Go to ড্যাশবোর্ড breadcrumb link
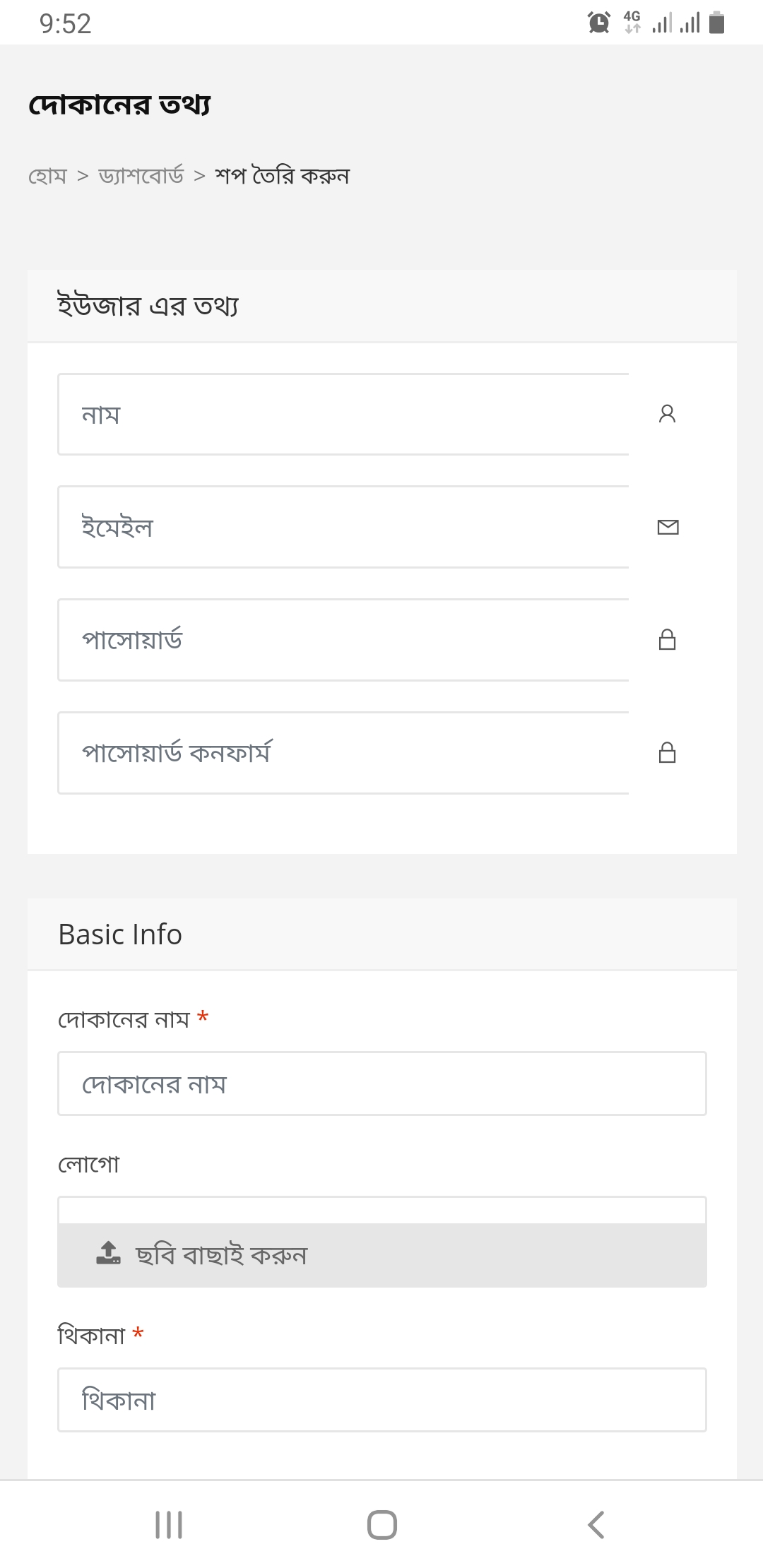This screenshot has width=763, height=1568. 141,176
